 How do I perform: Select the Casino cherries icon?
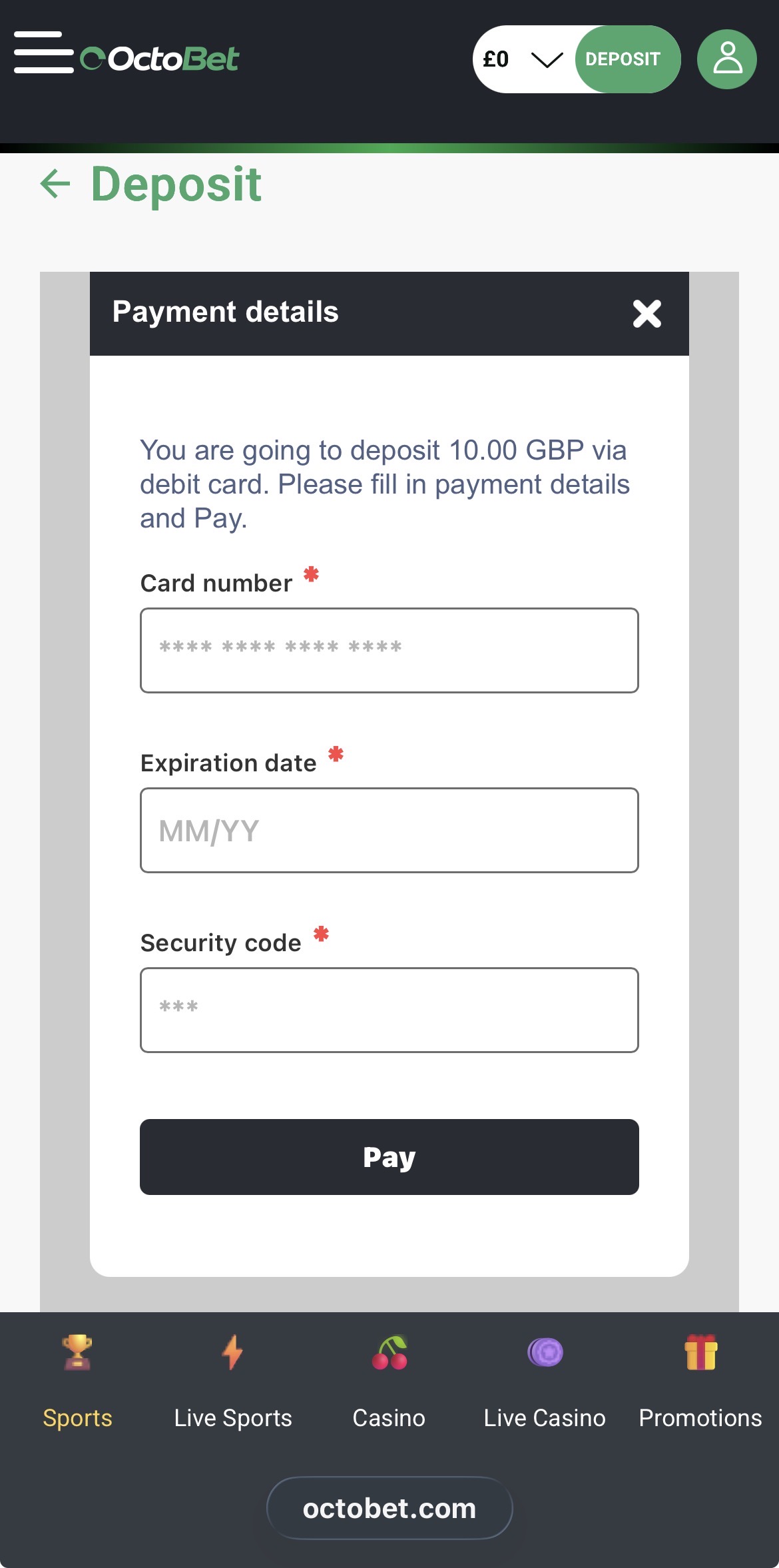point(388,1352)
